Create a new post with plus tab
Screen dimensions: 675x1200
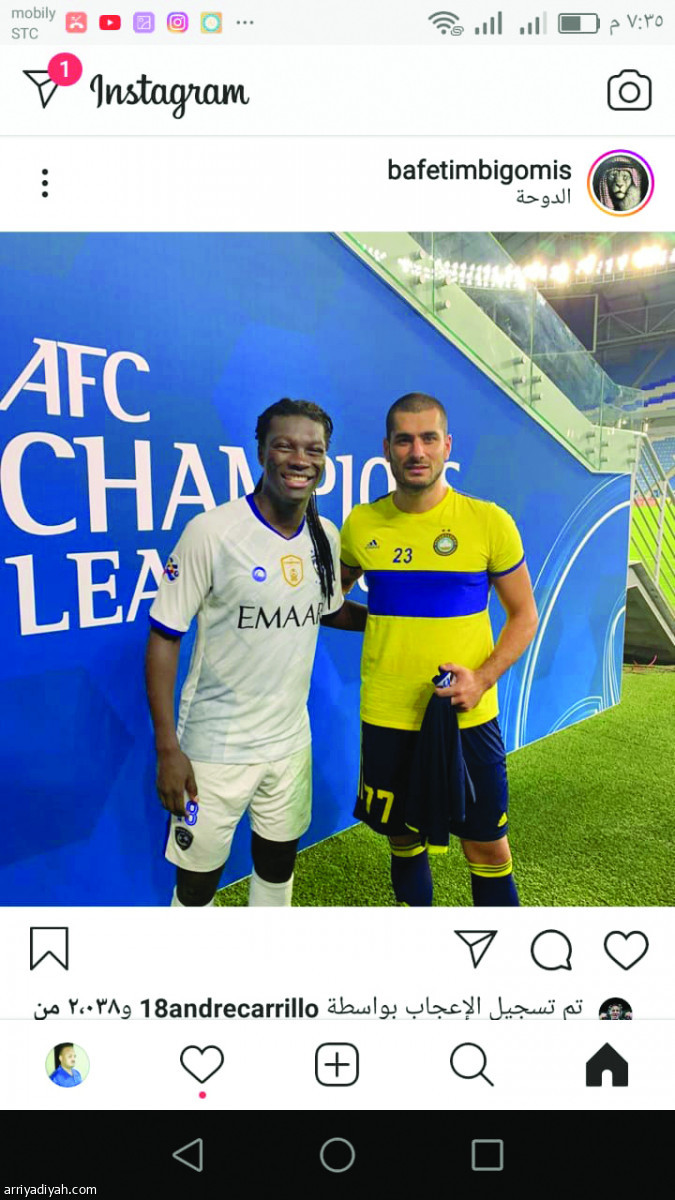coord(337,1065)
